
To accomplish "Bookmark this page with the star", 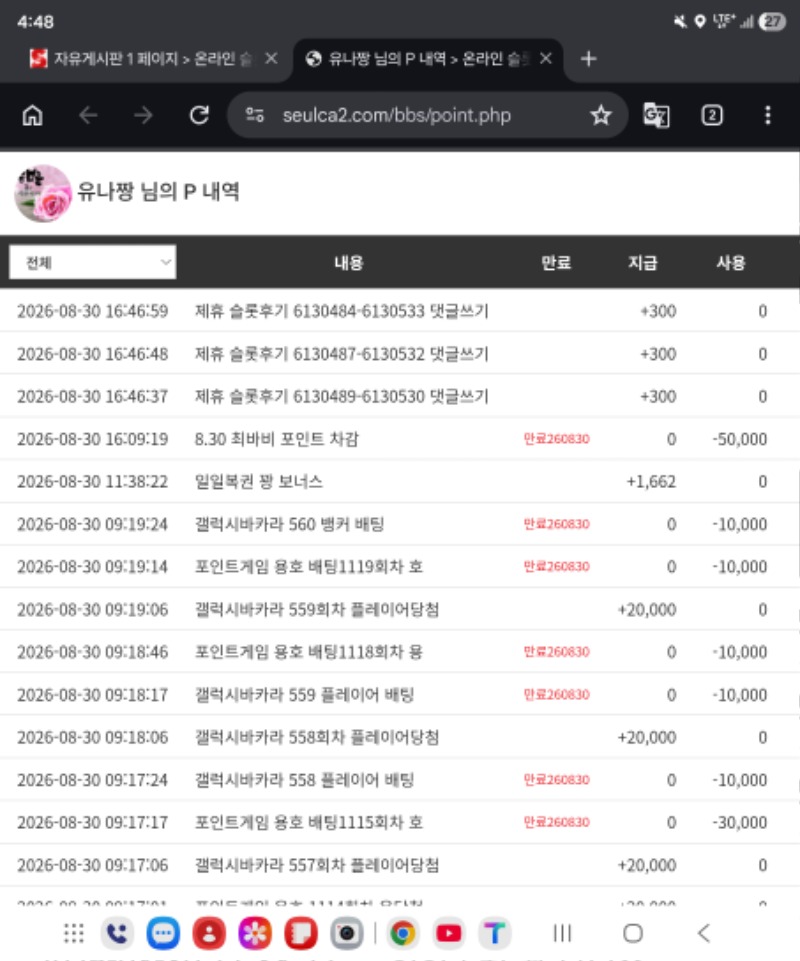I will pos(601,115).
